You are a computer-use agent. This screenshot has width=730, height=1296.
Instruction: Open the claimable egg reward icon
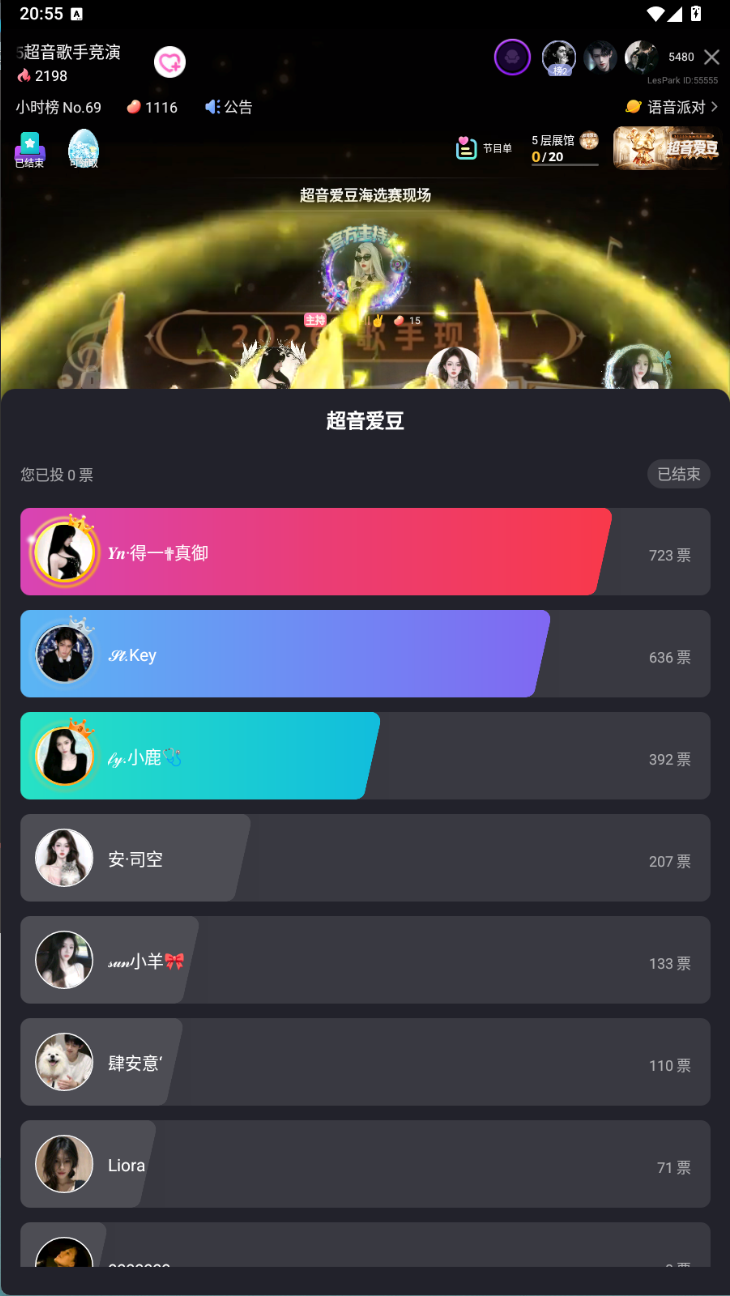point(83,148)
